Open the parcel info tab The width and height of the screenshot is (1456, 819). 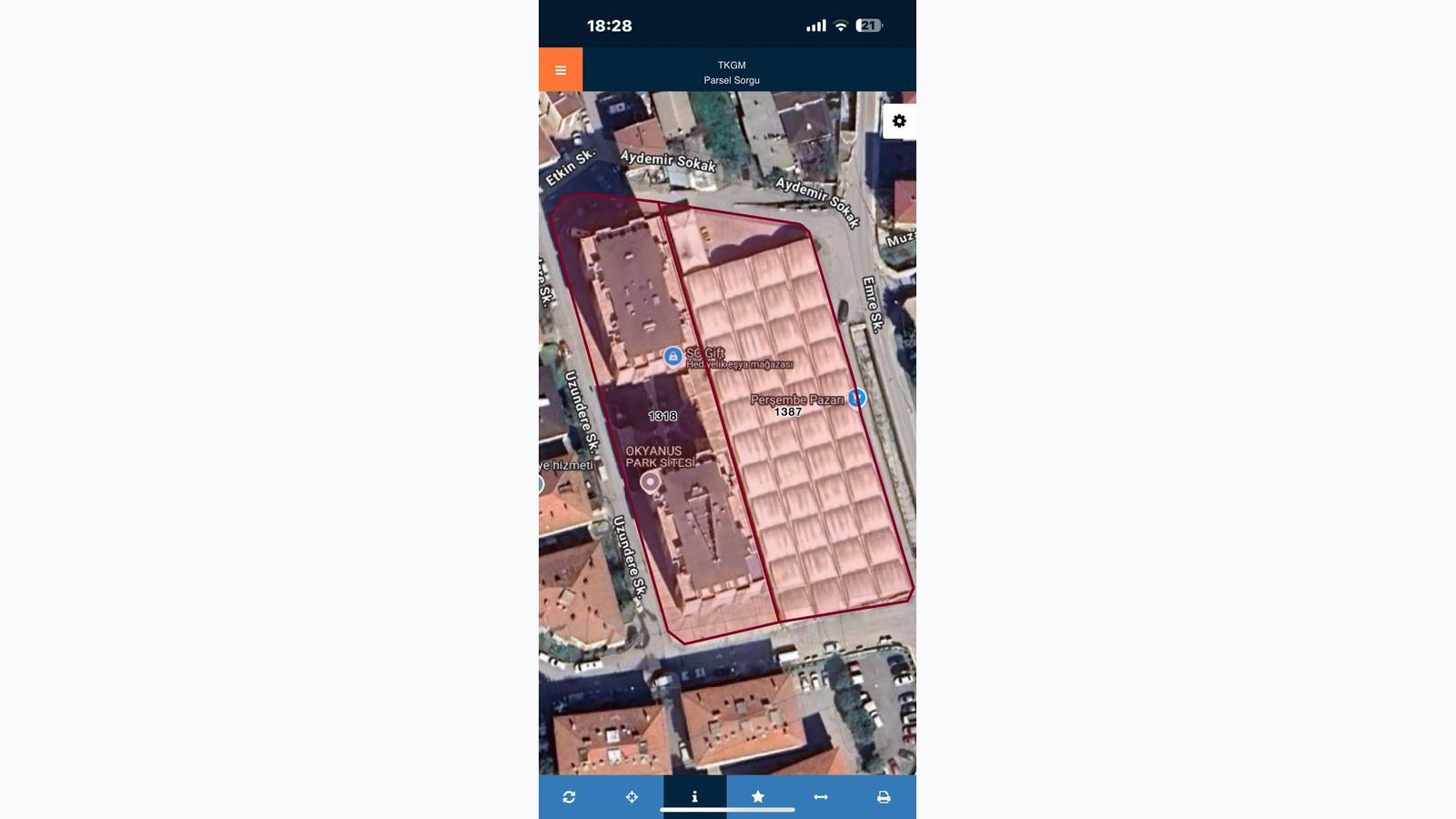pyautogui.click(x=694, y=796)
